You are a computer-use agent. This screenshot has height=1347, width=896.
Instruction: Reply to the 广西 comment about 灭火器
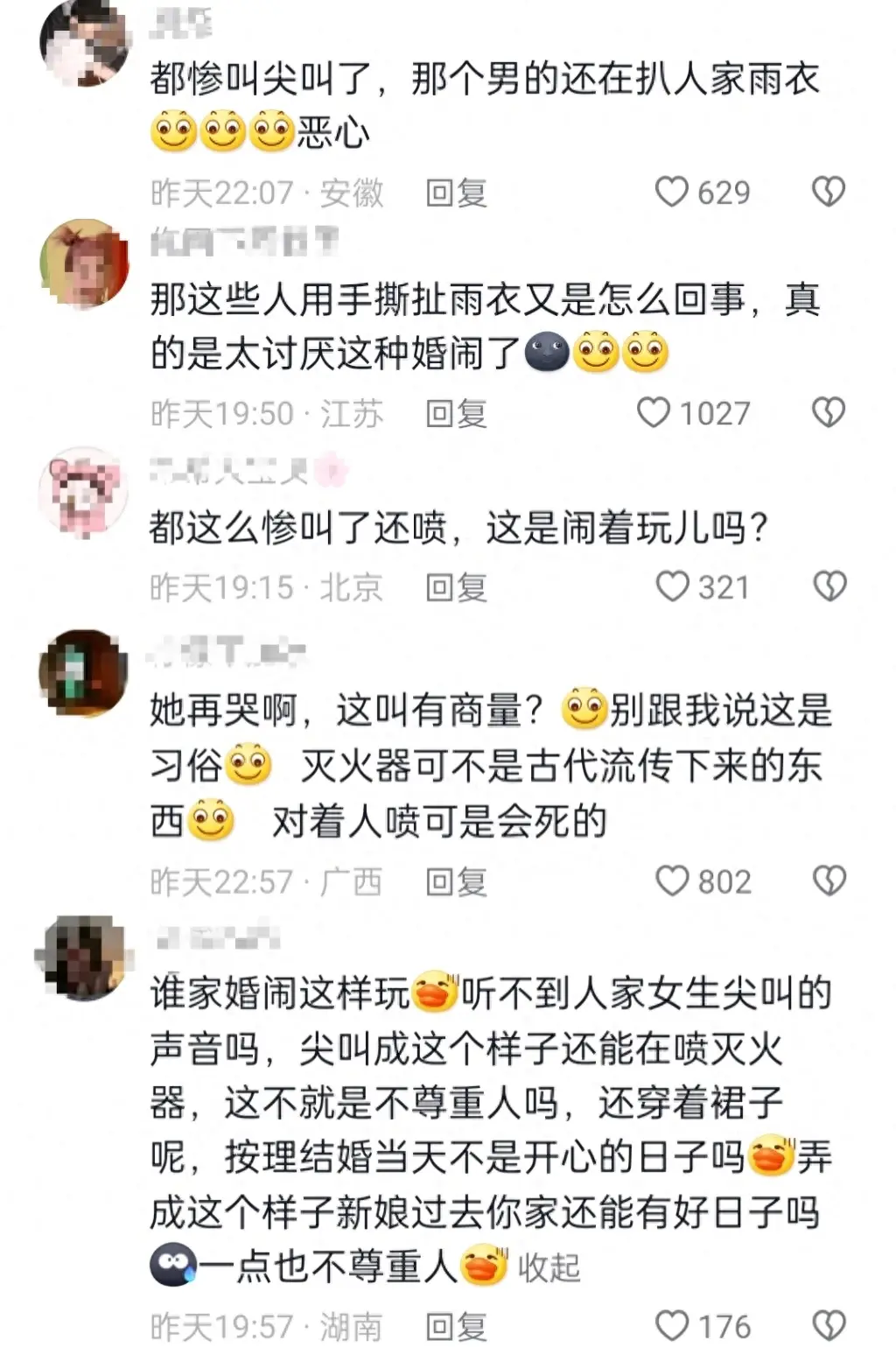pos(456,881)
